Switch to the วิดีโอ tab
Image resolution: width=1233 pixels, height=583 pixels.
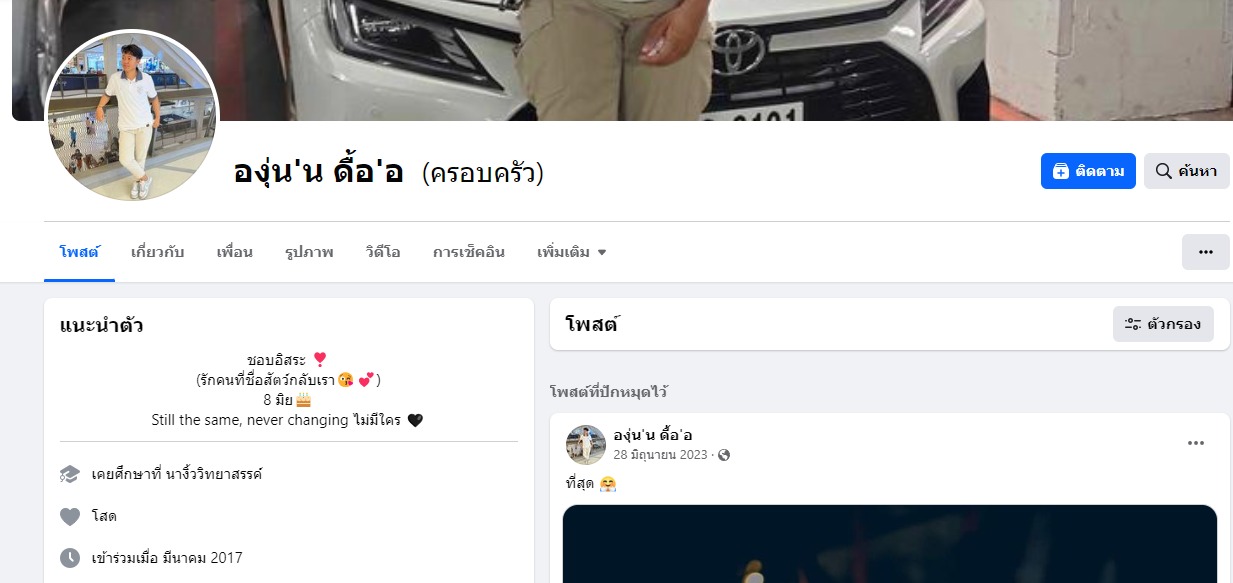pos(383,252)
